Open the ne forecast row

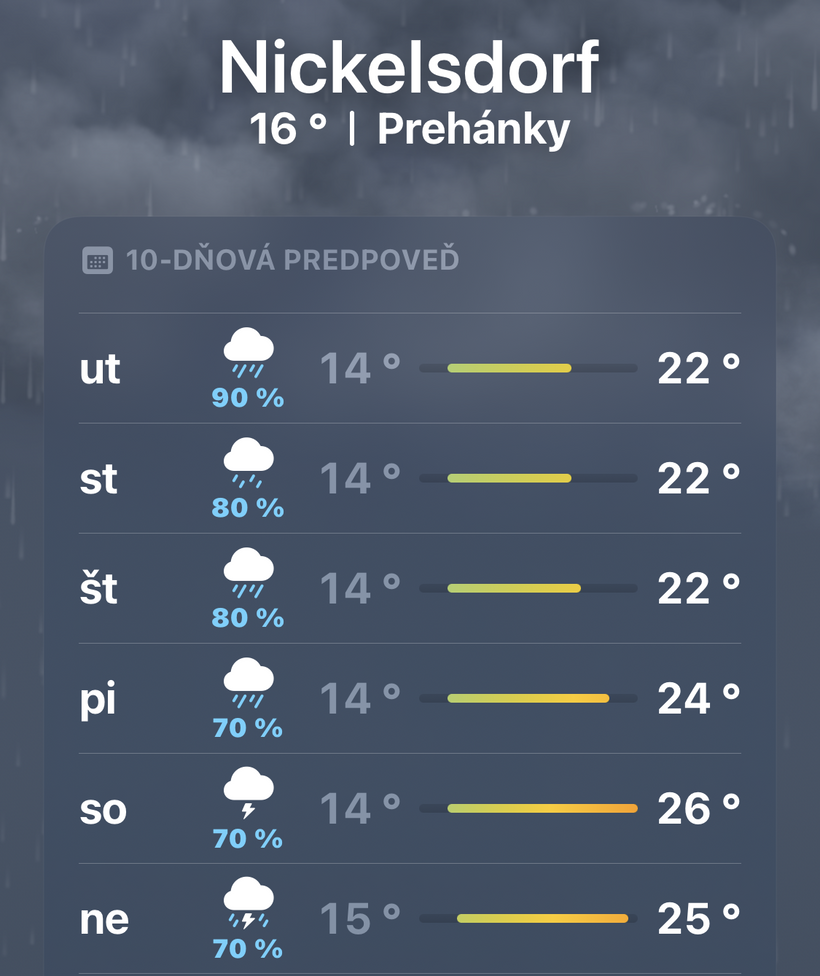[410, 919]
